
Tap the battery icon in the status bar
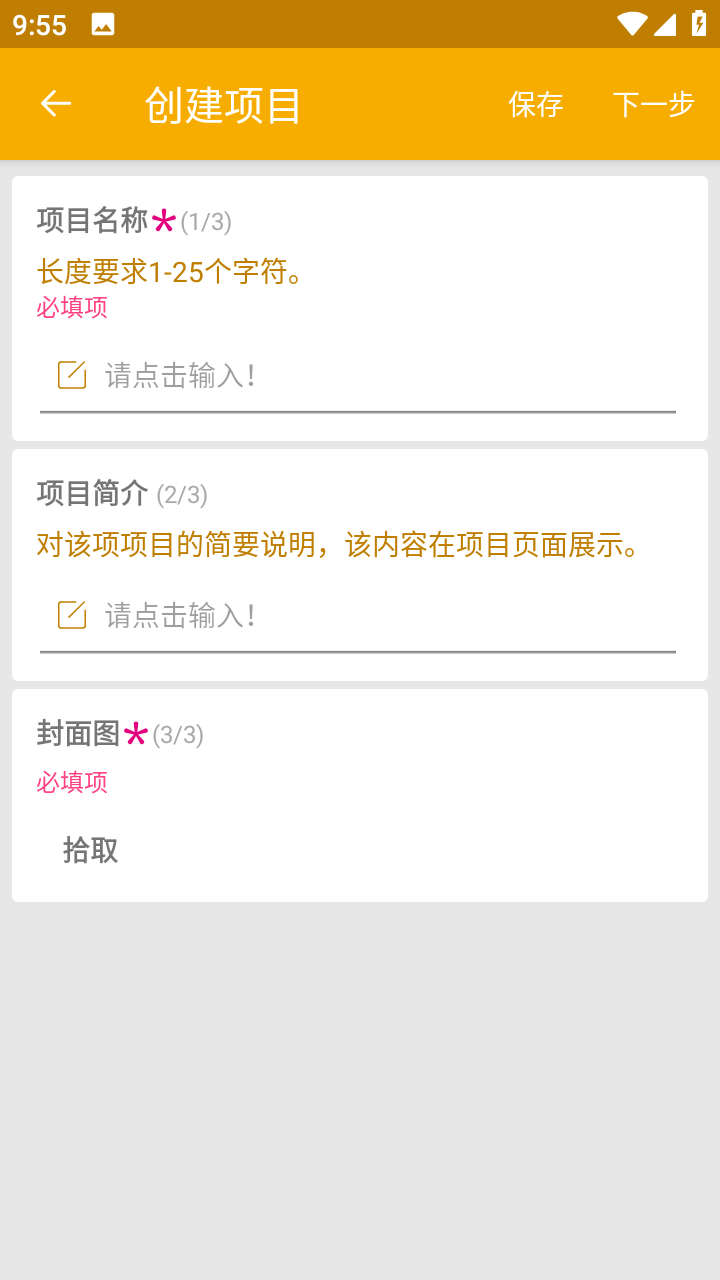coord(698,24)
